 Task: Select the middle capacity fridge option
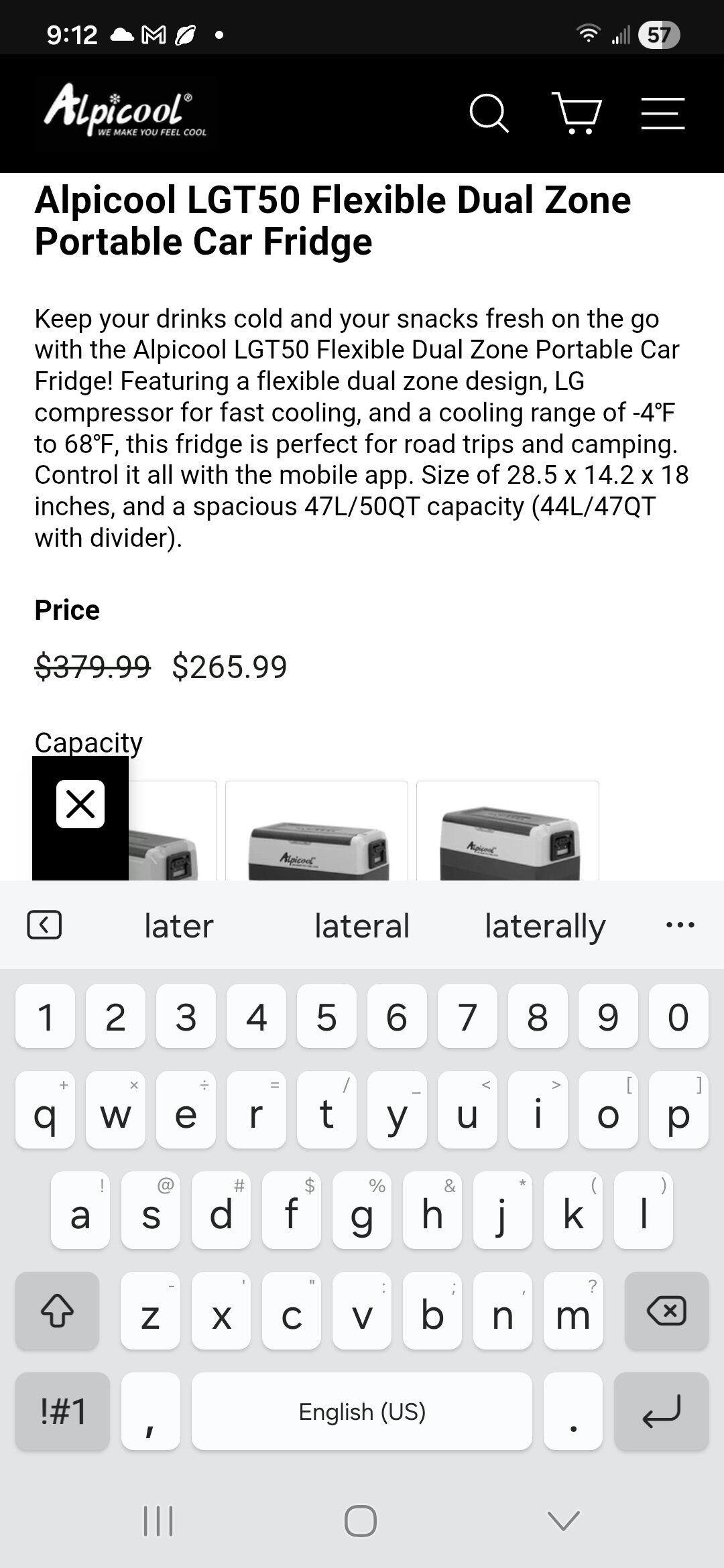316,831
